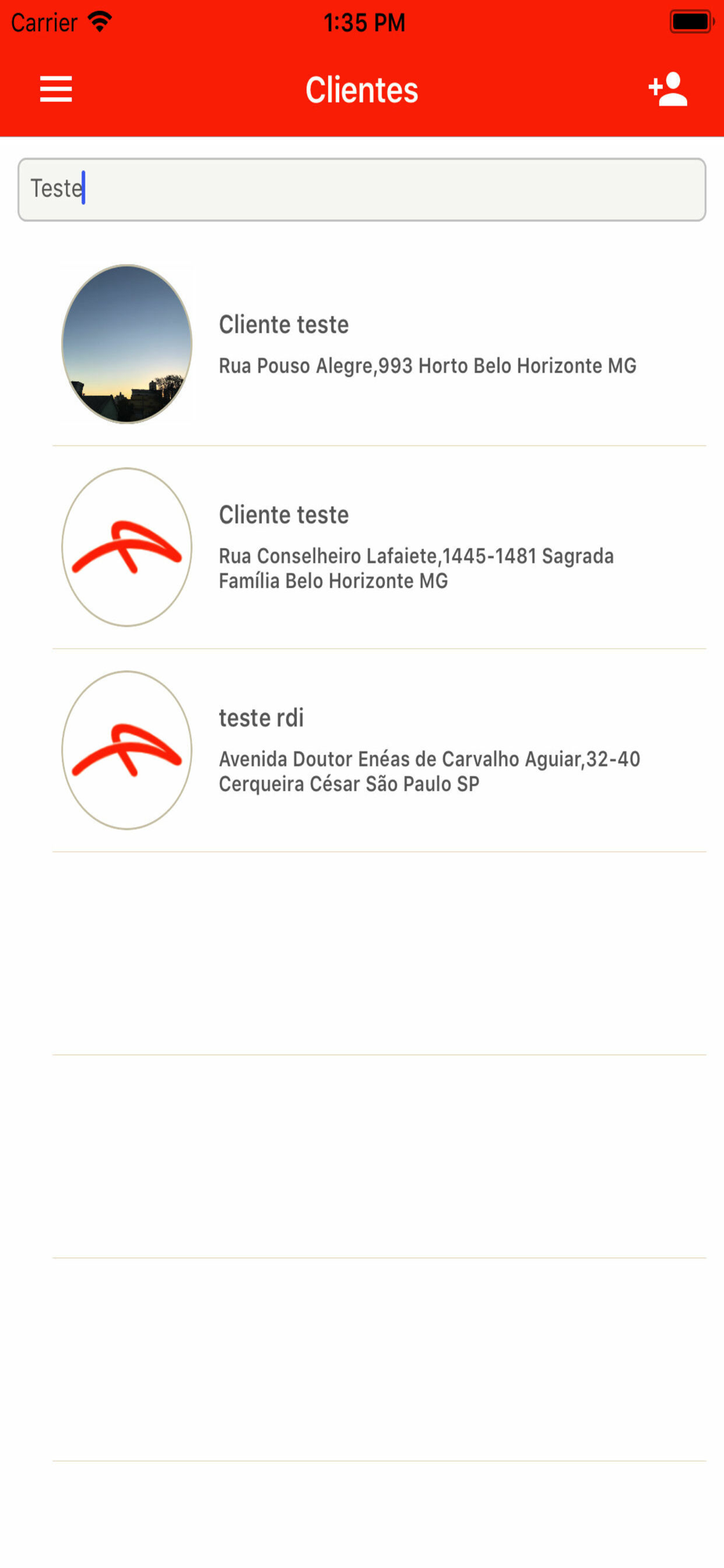The image size is (724, 1568).
Task: Open the hamburger drawer menu
Action: (x=56, y=89)
